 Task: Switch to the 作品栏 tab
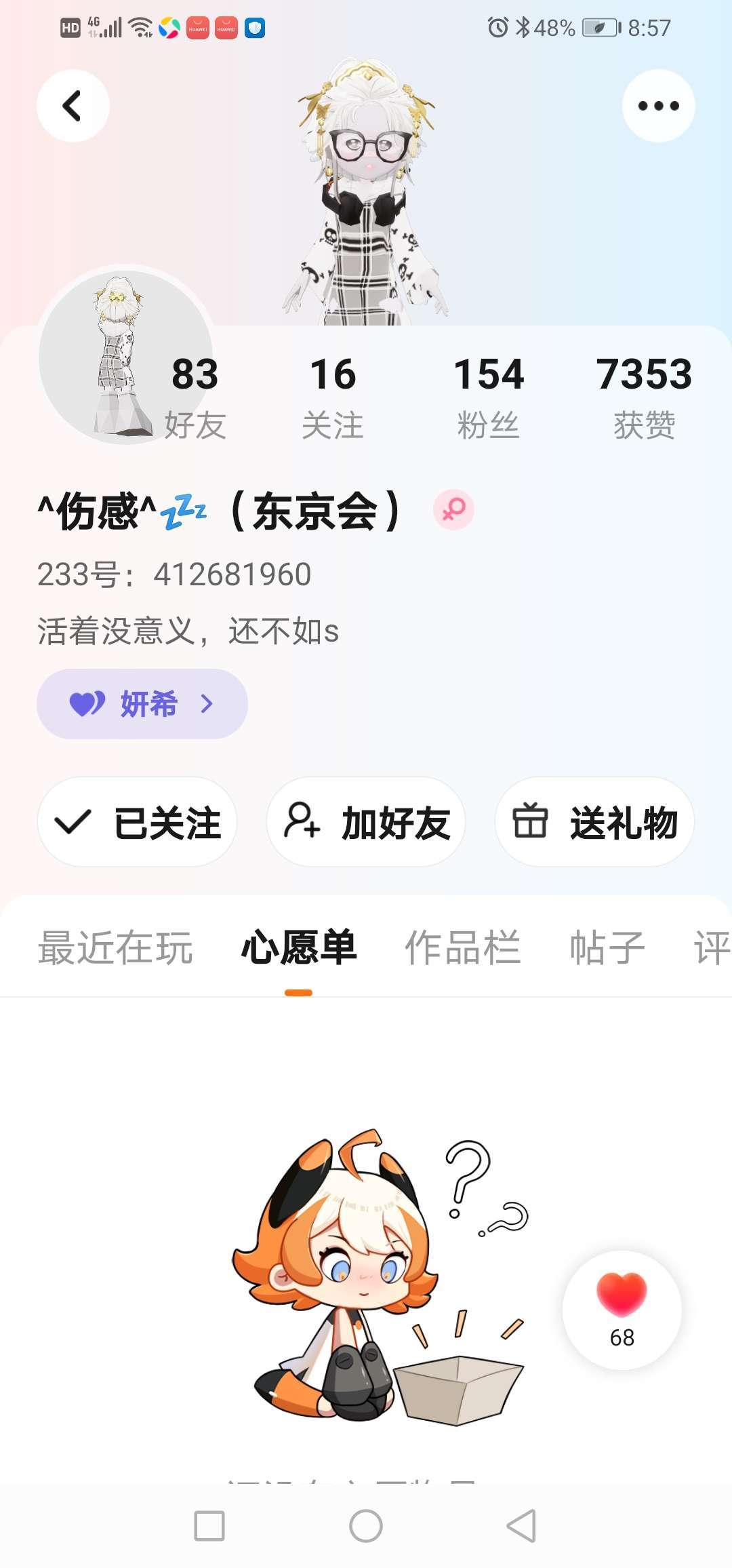pyautogui.click(x=462, y=947)
